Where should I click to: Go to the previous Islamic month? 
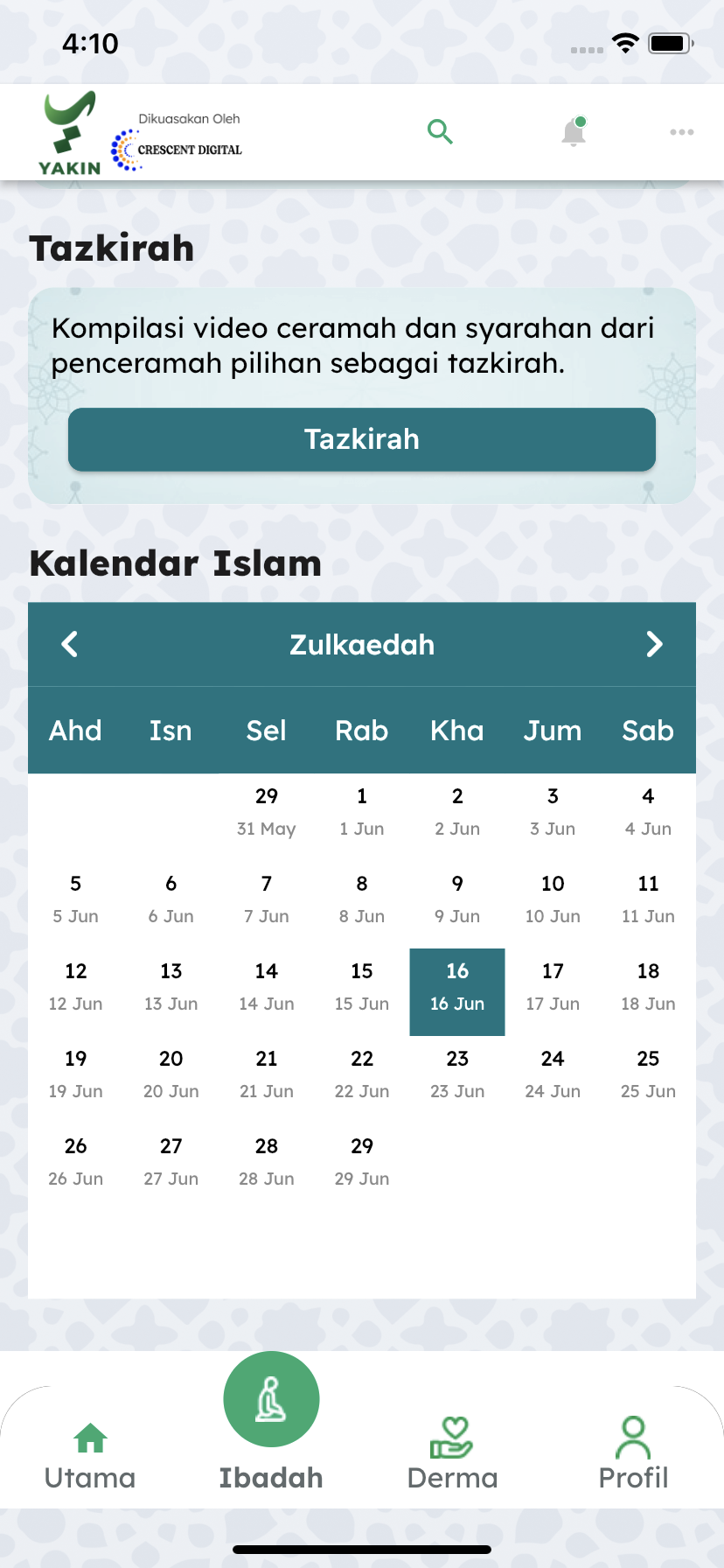pos(70,644)
